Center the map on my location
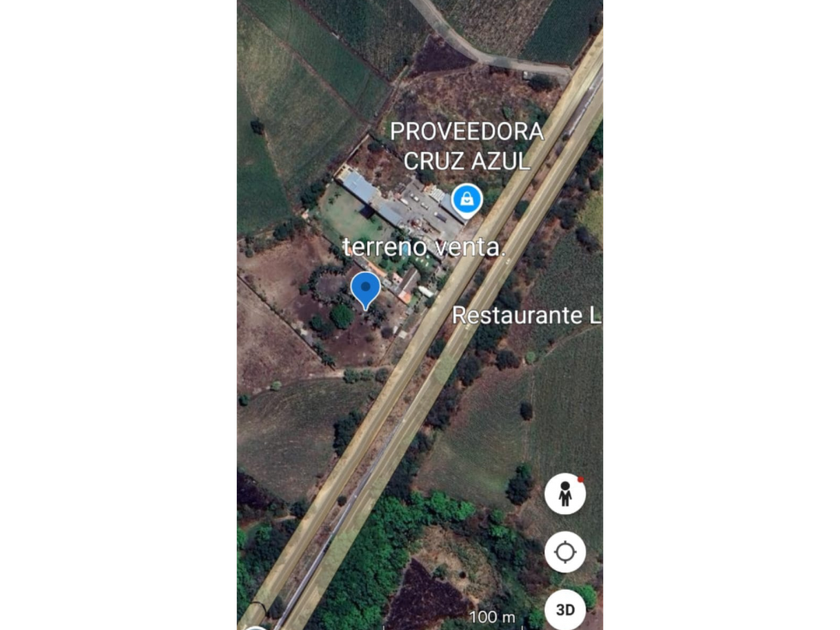The image size is (840, 630). tap(565, 552)
